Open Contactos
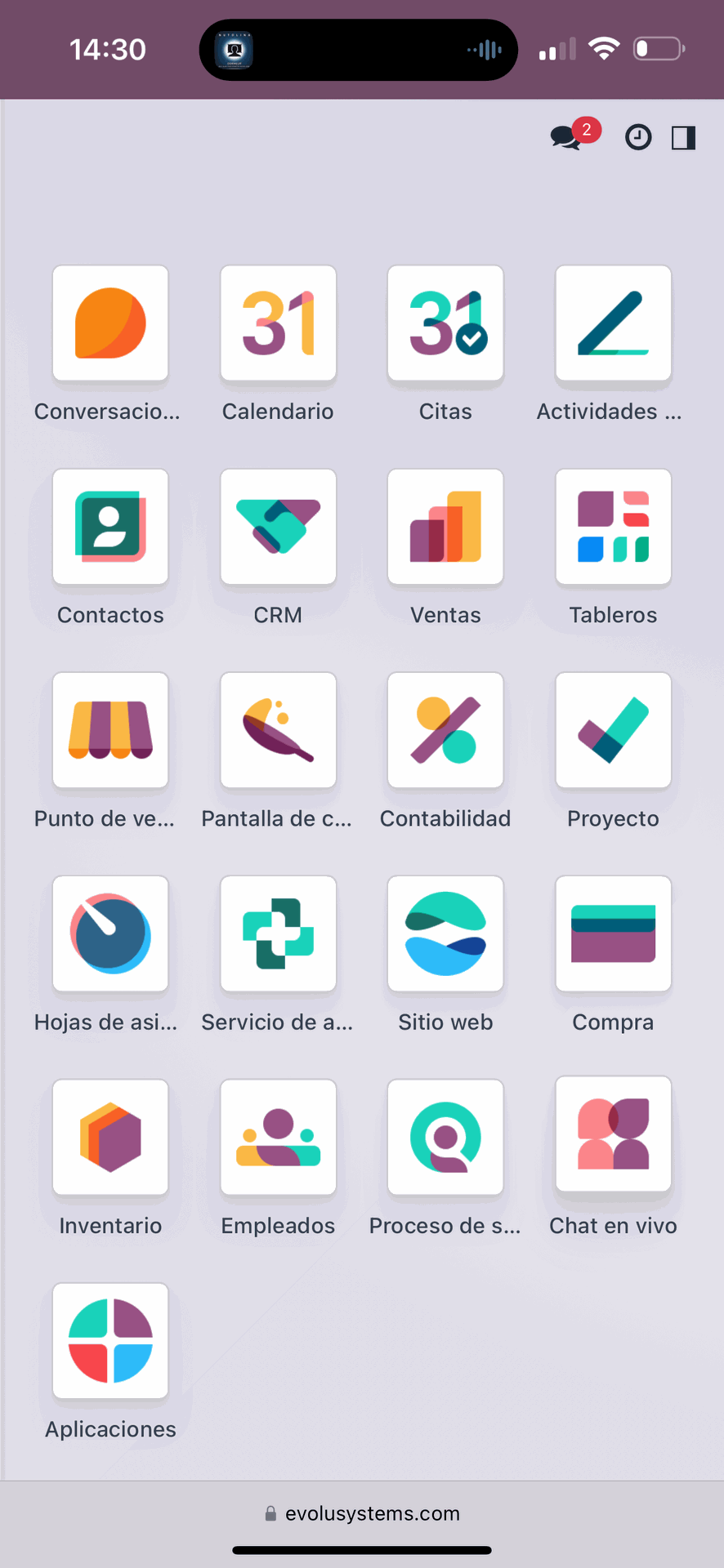Viewport: 724px width, 1568px height. [110, 527]
